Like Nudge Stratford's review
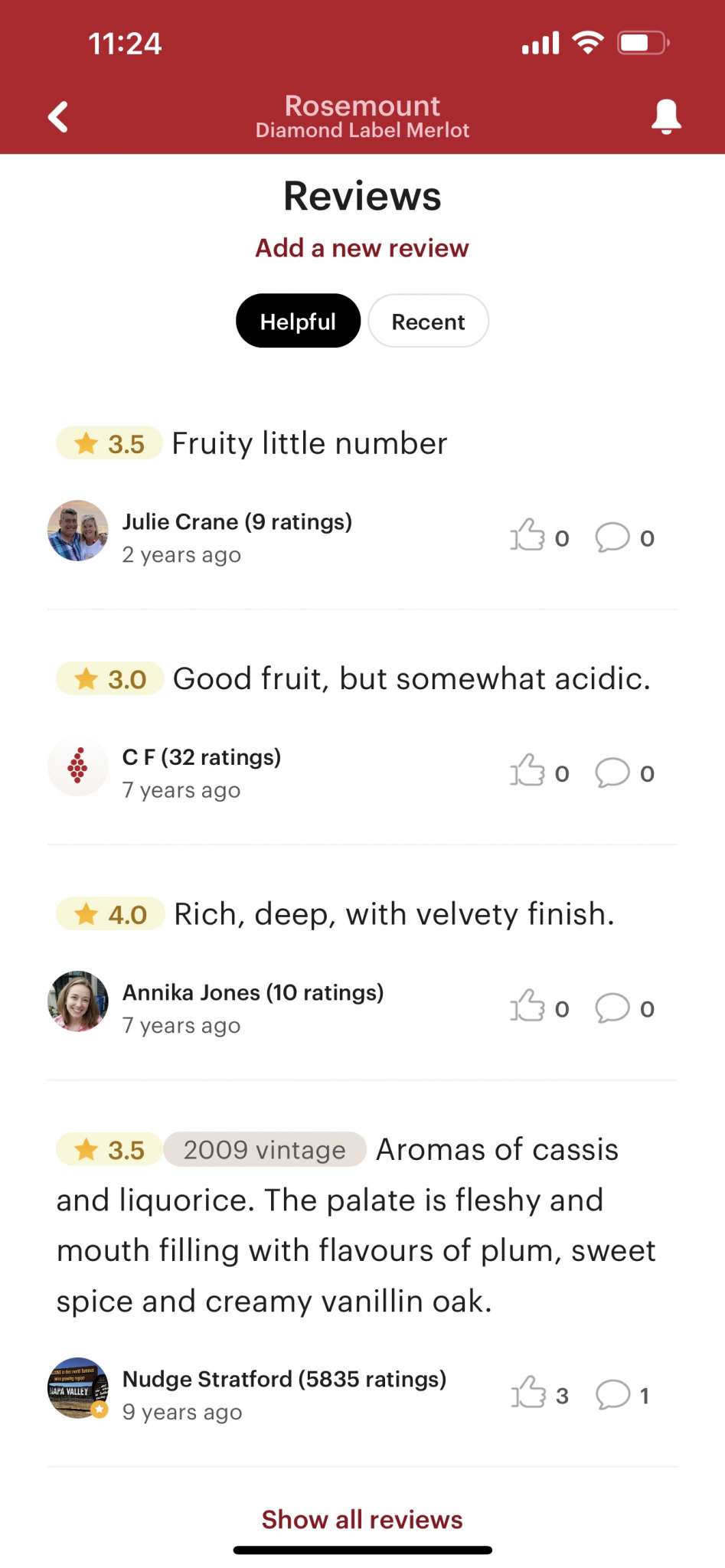Image resolution: width=725 pixels, height=1568 pixels. (528, 1393)
